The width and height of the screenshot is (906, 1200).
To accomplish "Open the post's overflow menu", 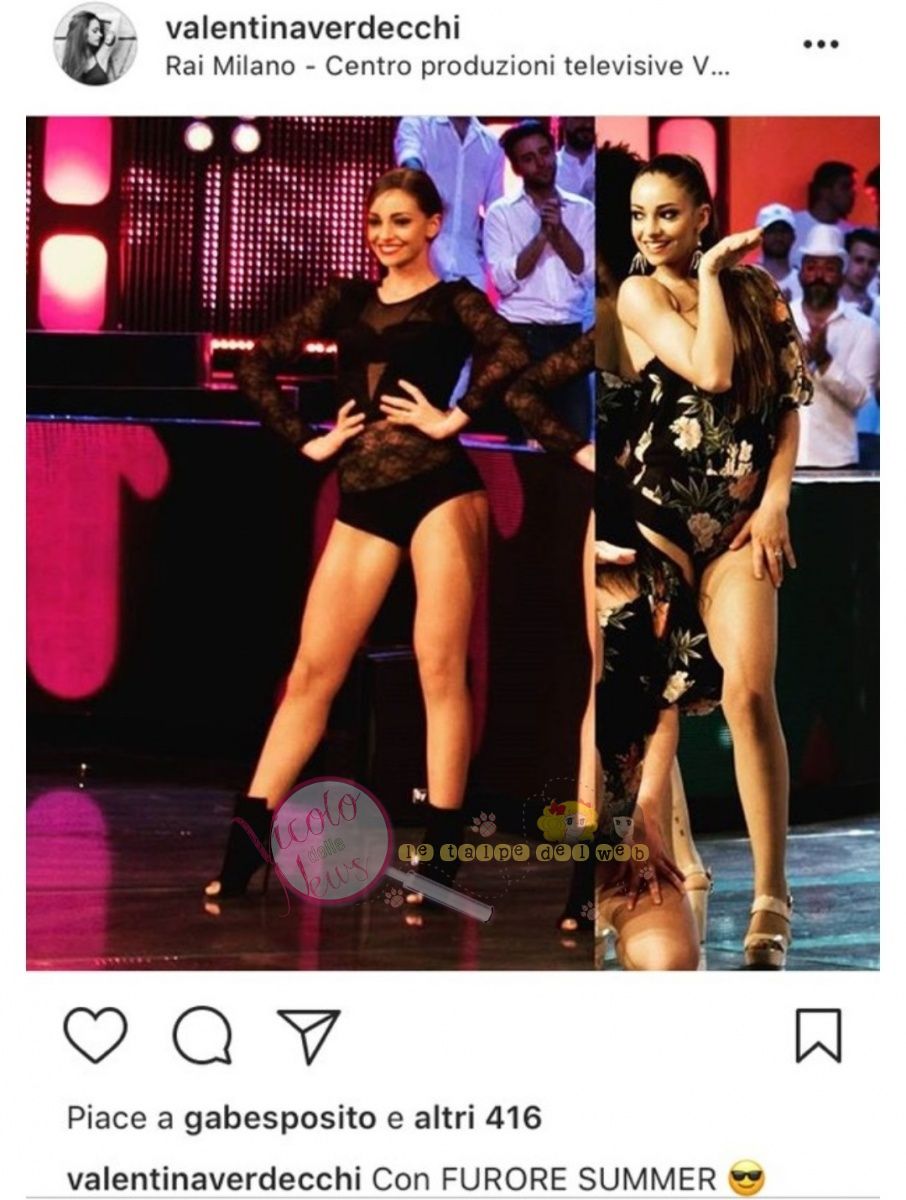I will (820, 45).
